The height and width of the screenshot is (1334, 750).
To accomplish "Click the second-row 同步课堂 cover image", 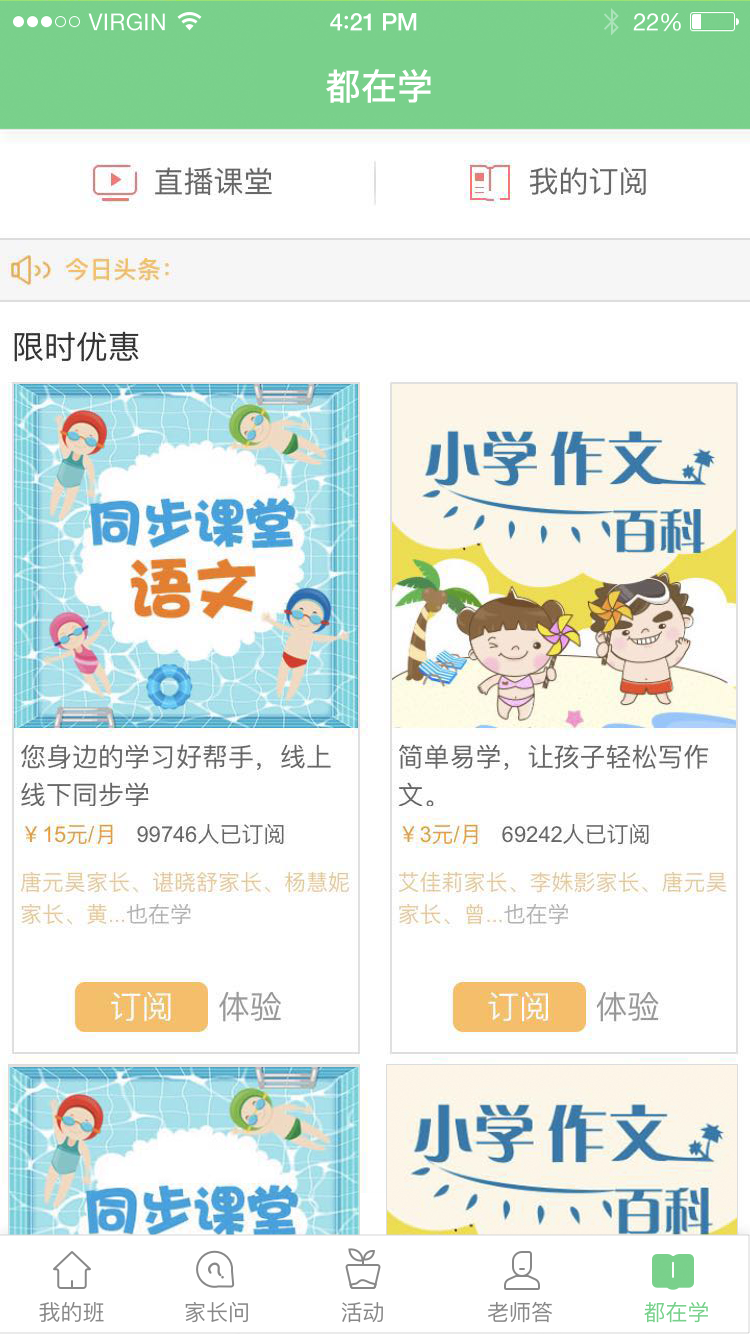I will click(185, 1150).
